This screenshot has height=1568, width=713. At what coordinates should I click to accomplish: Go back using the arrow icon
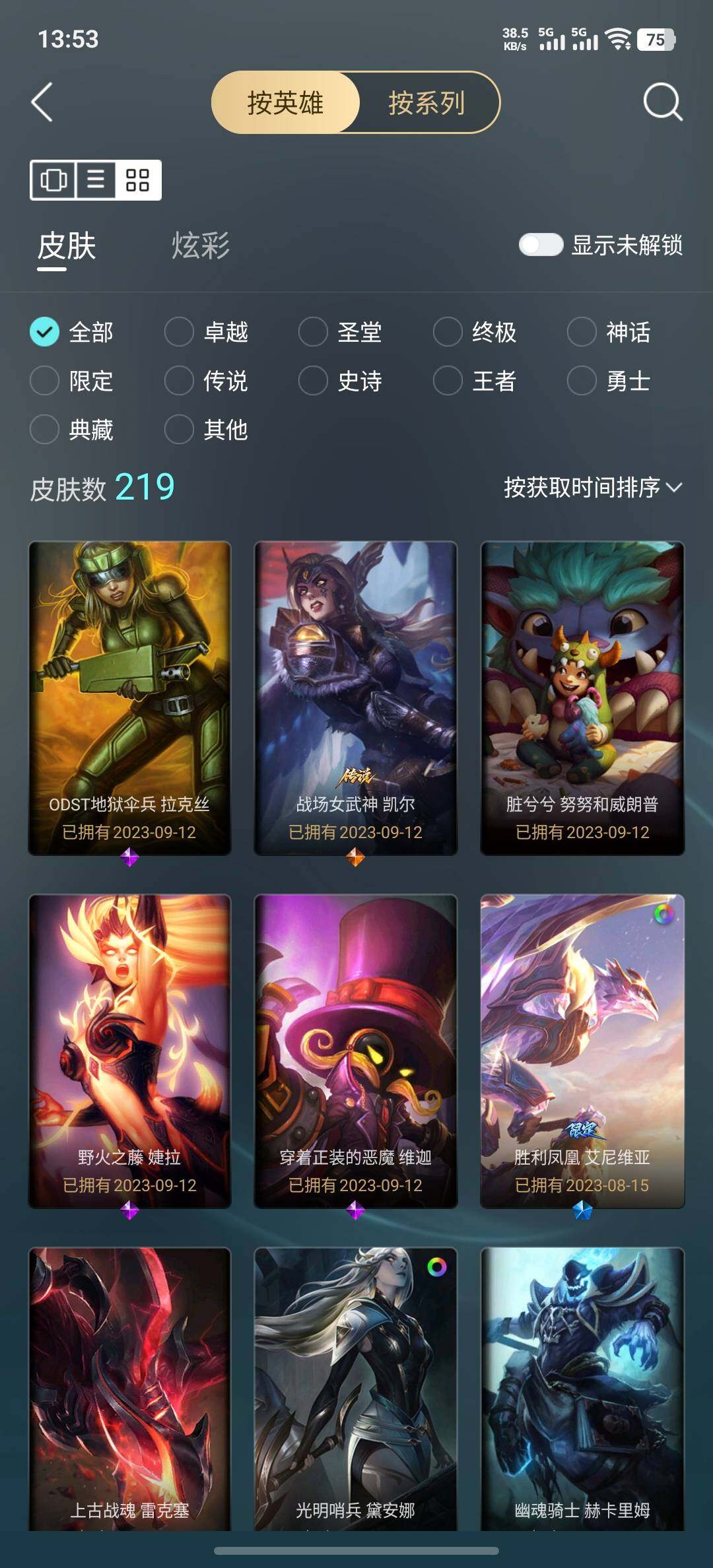click(x=42, y=102)
